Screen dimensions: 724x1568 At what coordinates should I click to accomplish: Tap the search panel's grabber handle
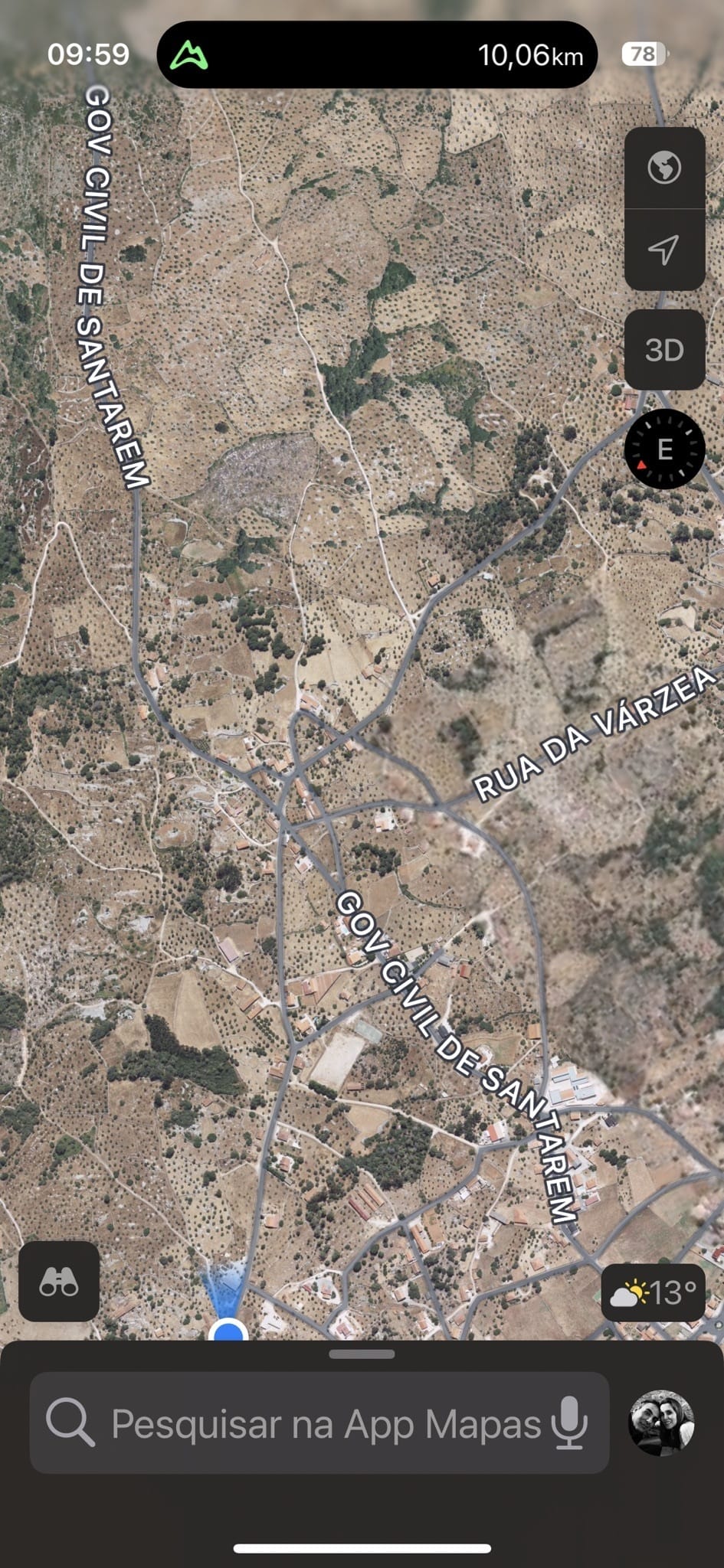tap(362, 1354)
